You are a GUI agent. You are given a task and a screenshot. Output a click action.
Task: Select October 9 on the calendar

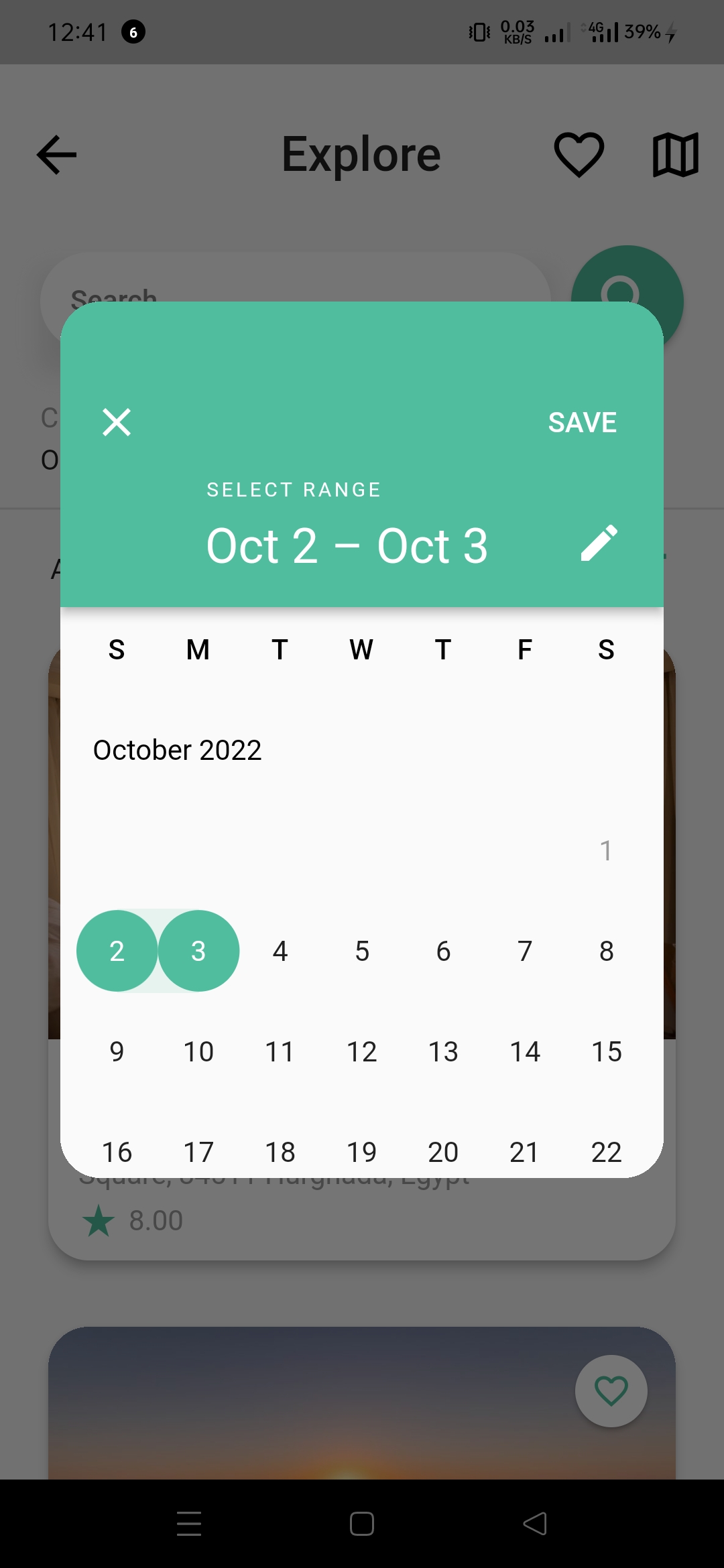(x=117, y=1051)
